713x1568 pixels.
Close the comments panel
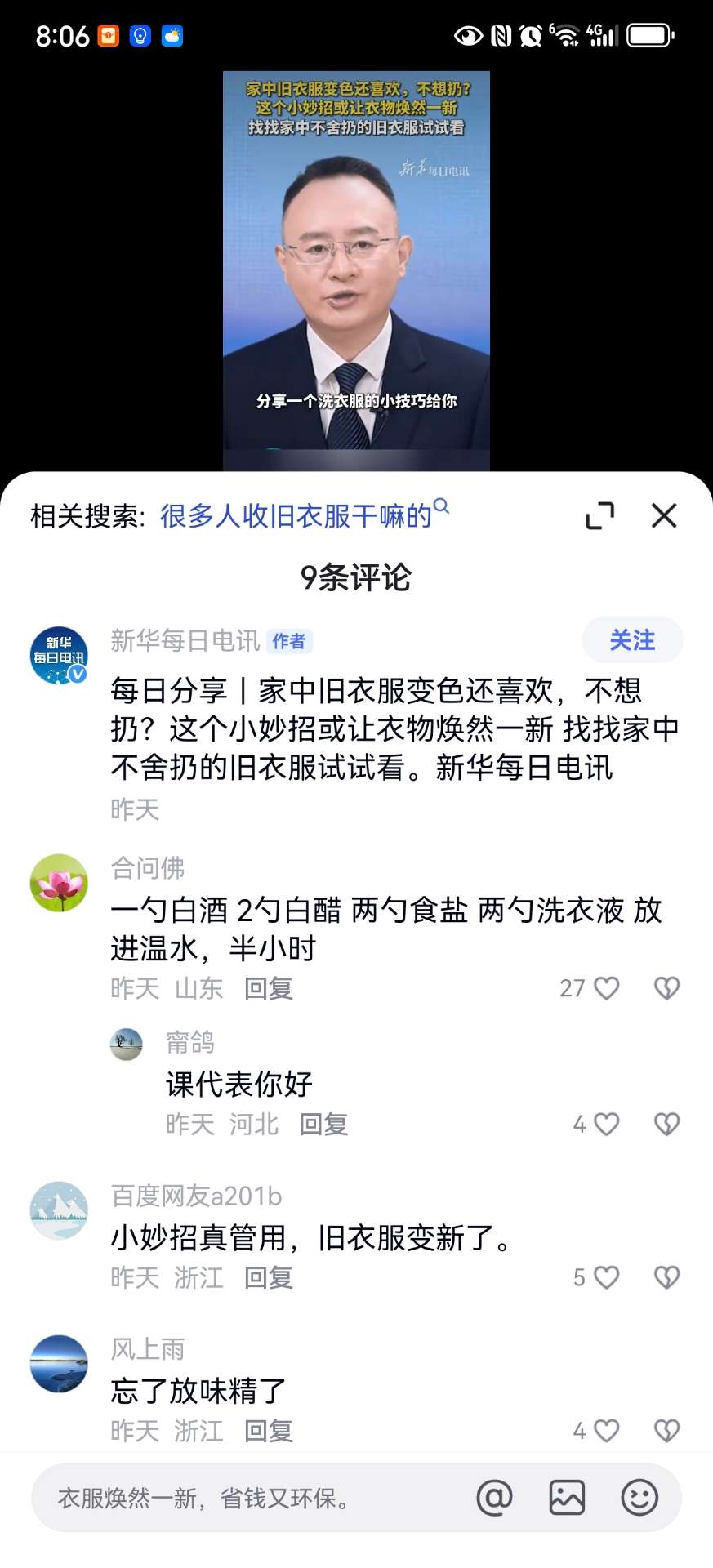point(664,515)
